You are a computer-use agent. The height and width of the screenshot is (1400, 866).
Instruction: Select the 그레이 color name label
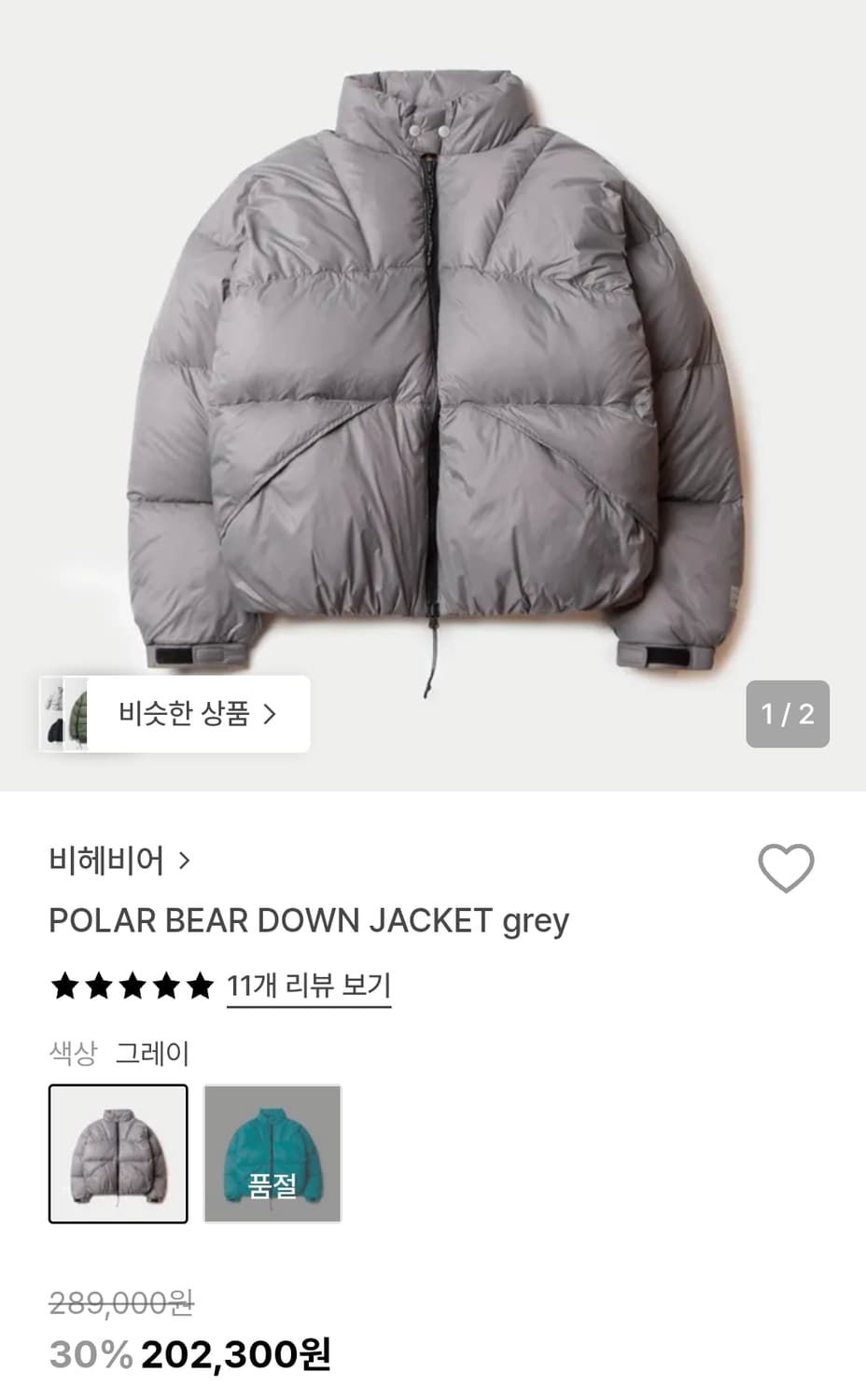(153, 1052)
